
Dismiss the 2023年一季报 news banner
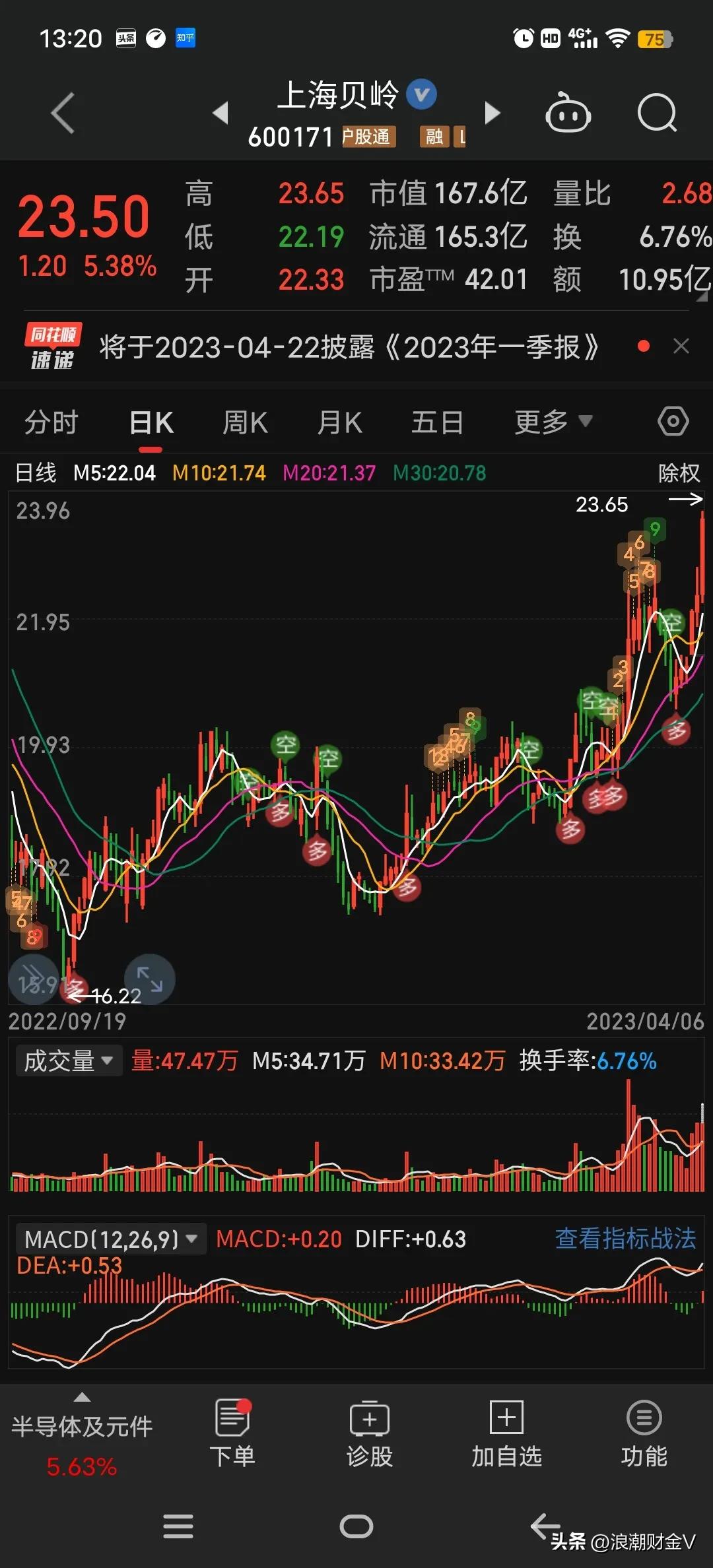pyautogui.click(x=681, y=346)
